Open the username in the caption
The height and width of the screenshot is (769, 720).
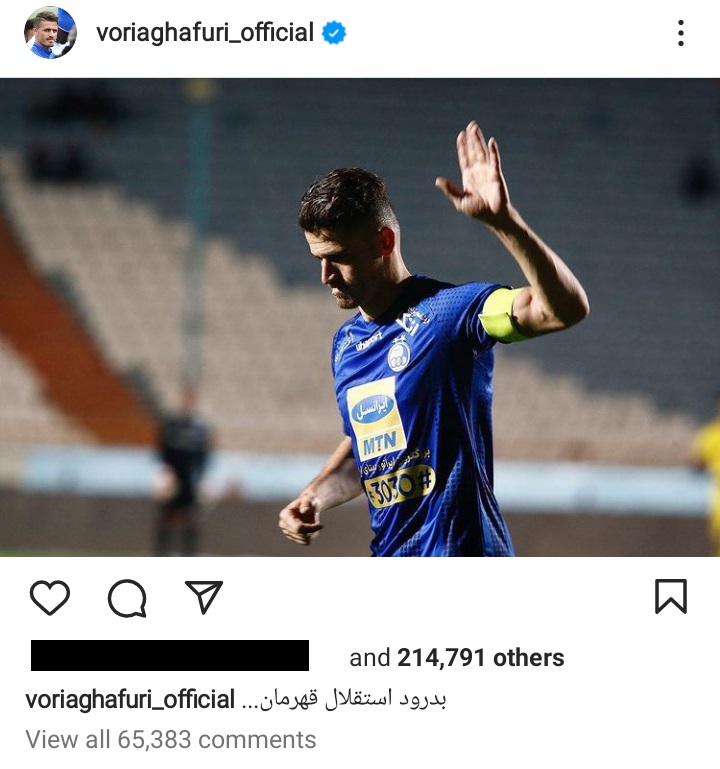[x=130, y=699]
